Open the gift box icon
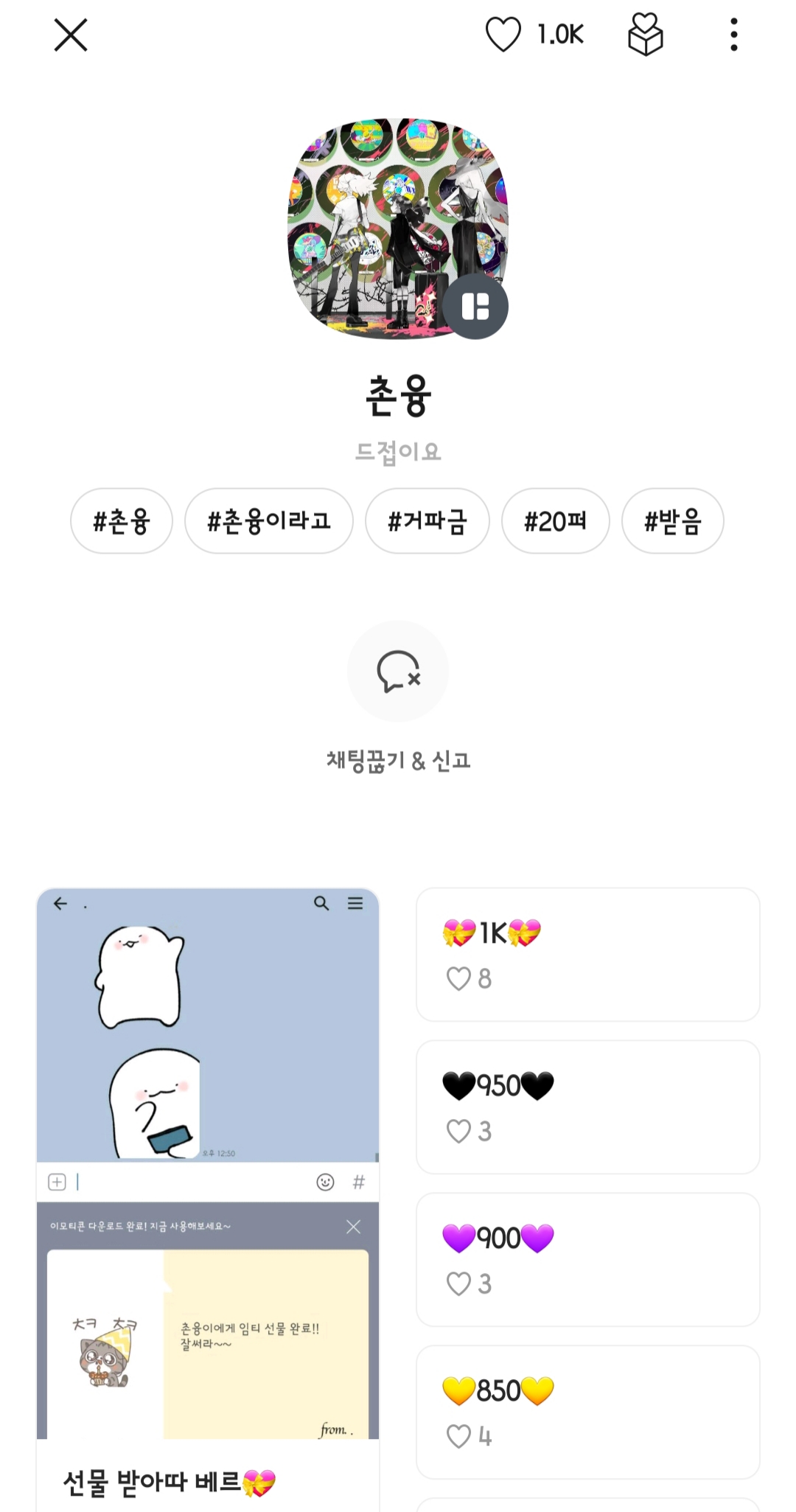This screenshot has height=1512, width=796. [x=645, y=35]
